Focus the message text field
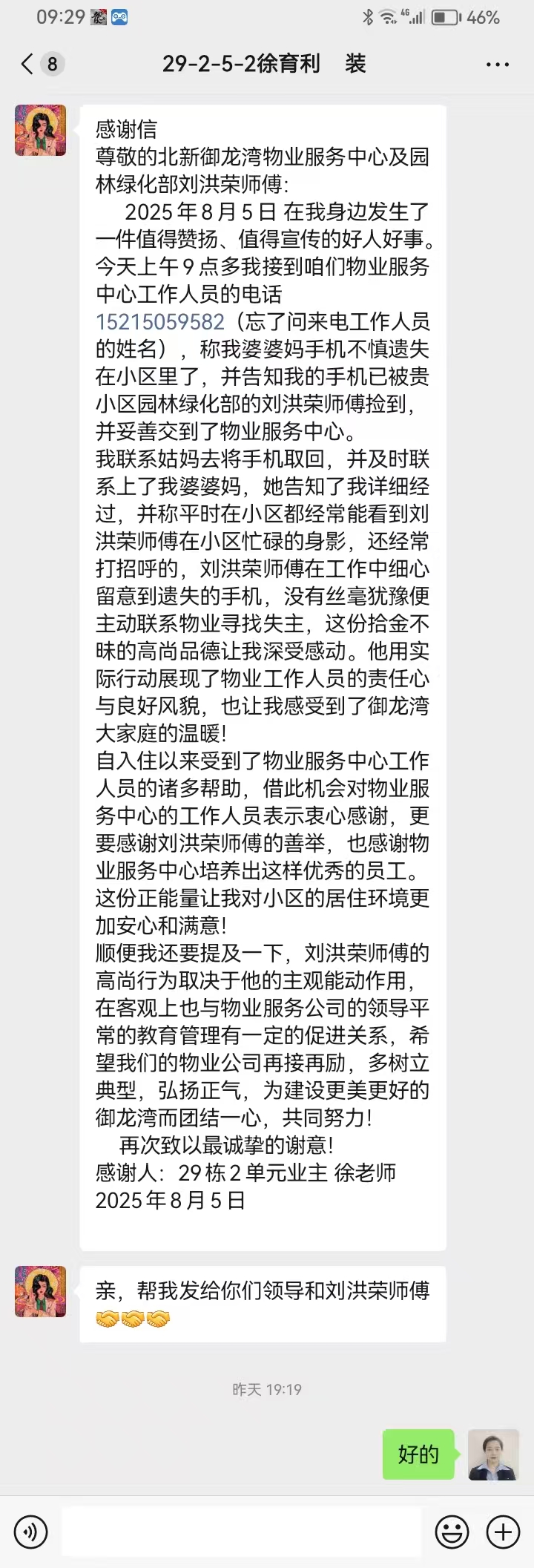Viewport: 534px width, 1568px height. click(x=241, y=1531)
